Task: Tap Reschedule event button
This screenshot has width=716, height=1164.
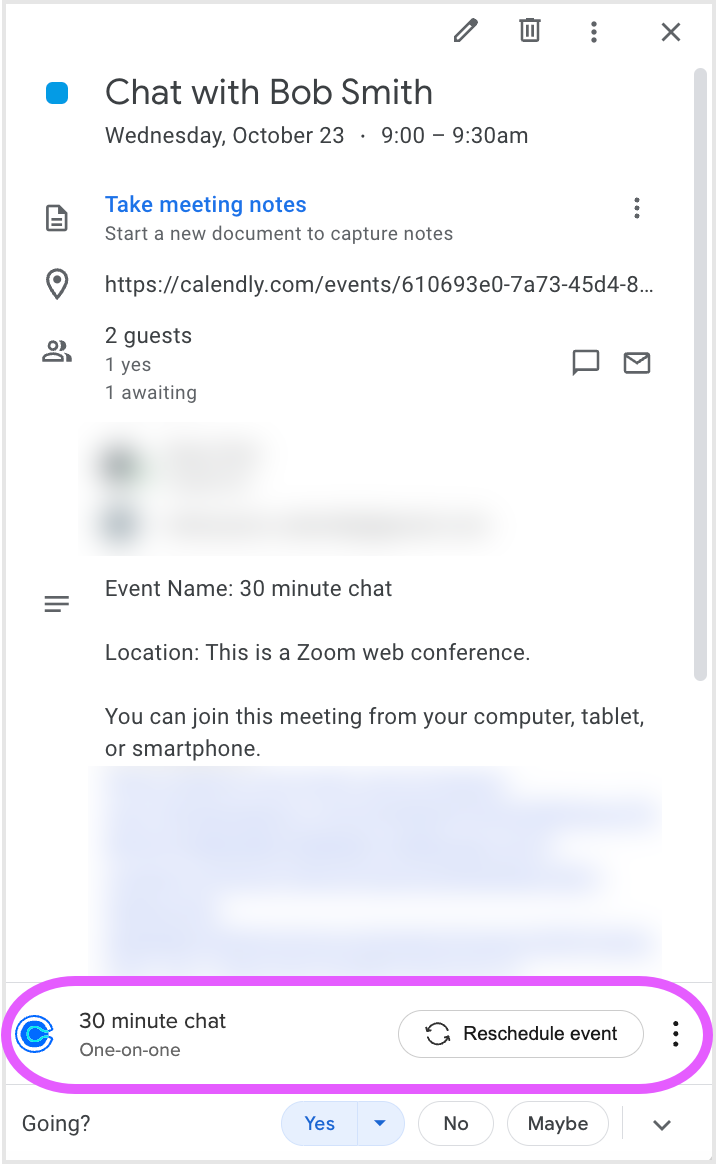Action: pyautogui.click(x=520, y=1034)
